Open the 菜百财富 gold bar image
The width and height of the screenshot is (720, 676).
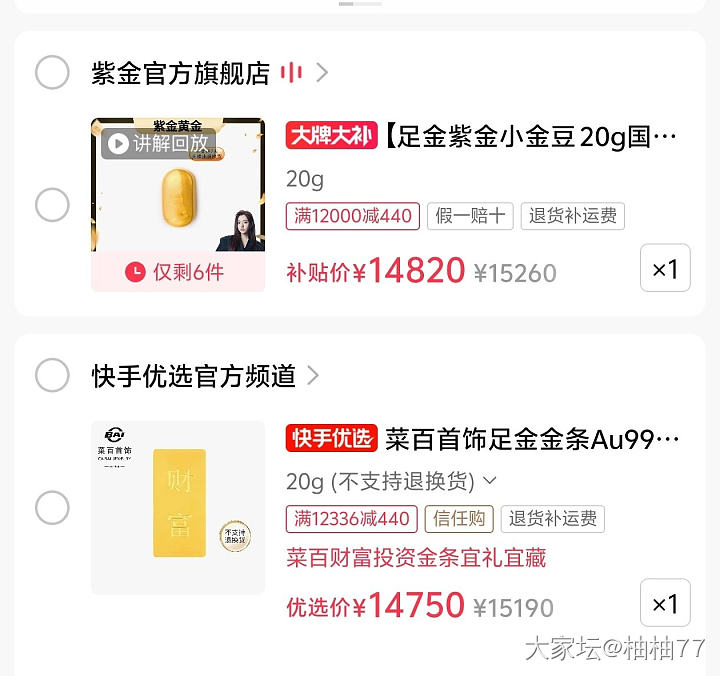(178, 507)
